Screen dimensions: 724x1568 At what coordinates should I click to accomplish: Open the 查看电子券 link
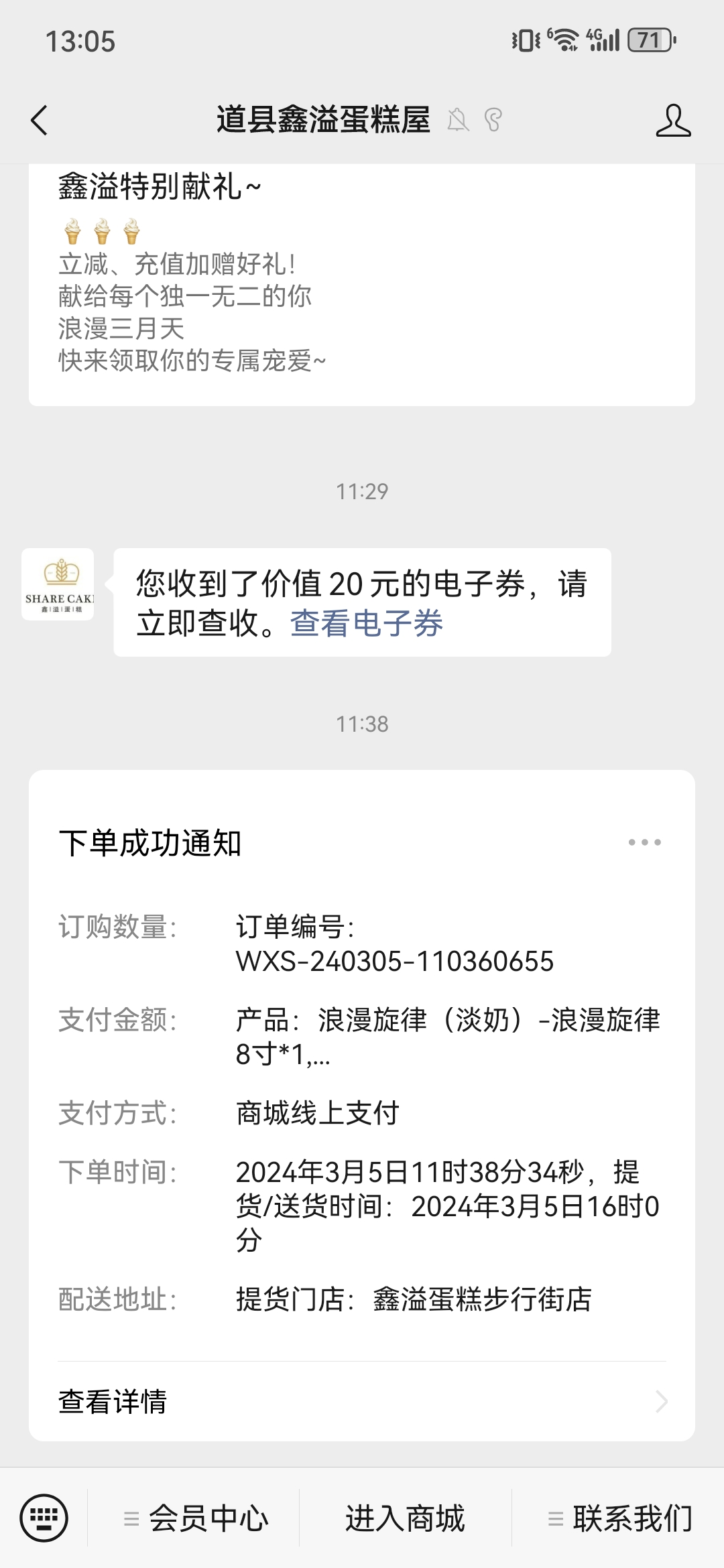point(367,623)
